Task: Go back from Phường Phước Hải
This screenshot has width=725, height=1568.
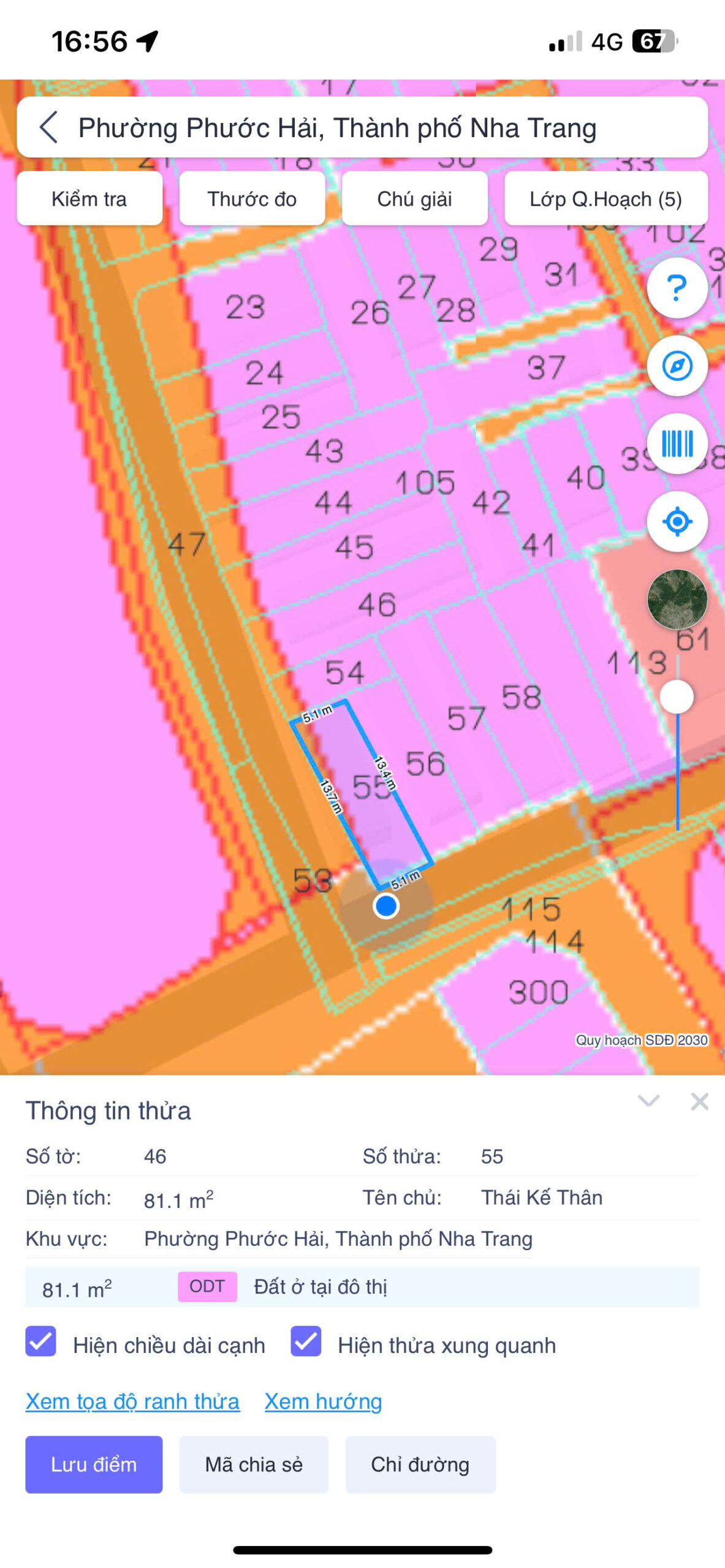Action: [x=49, y=127]
